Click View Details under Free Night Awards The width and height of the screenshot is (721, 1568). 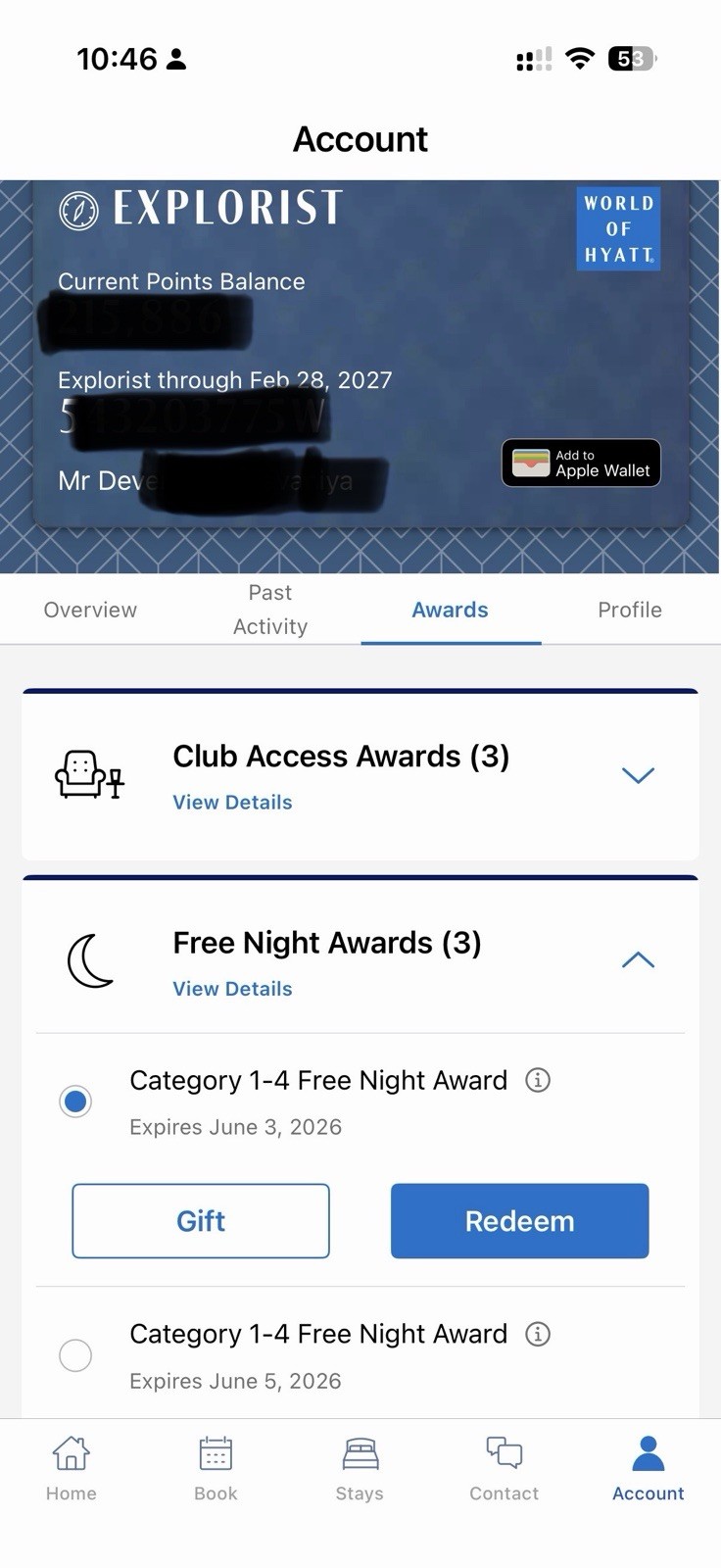coord(231,989)
